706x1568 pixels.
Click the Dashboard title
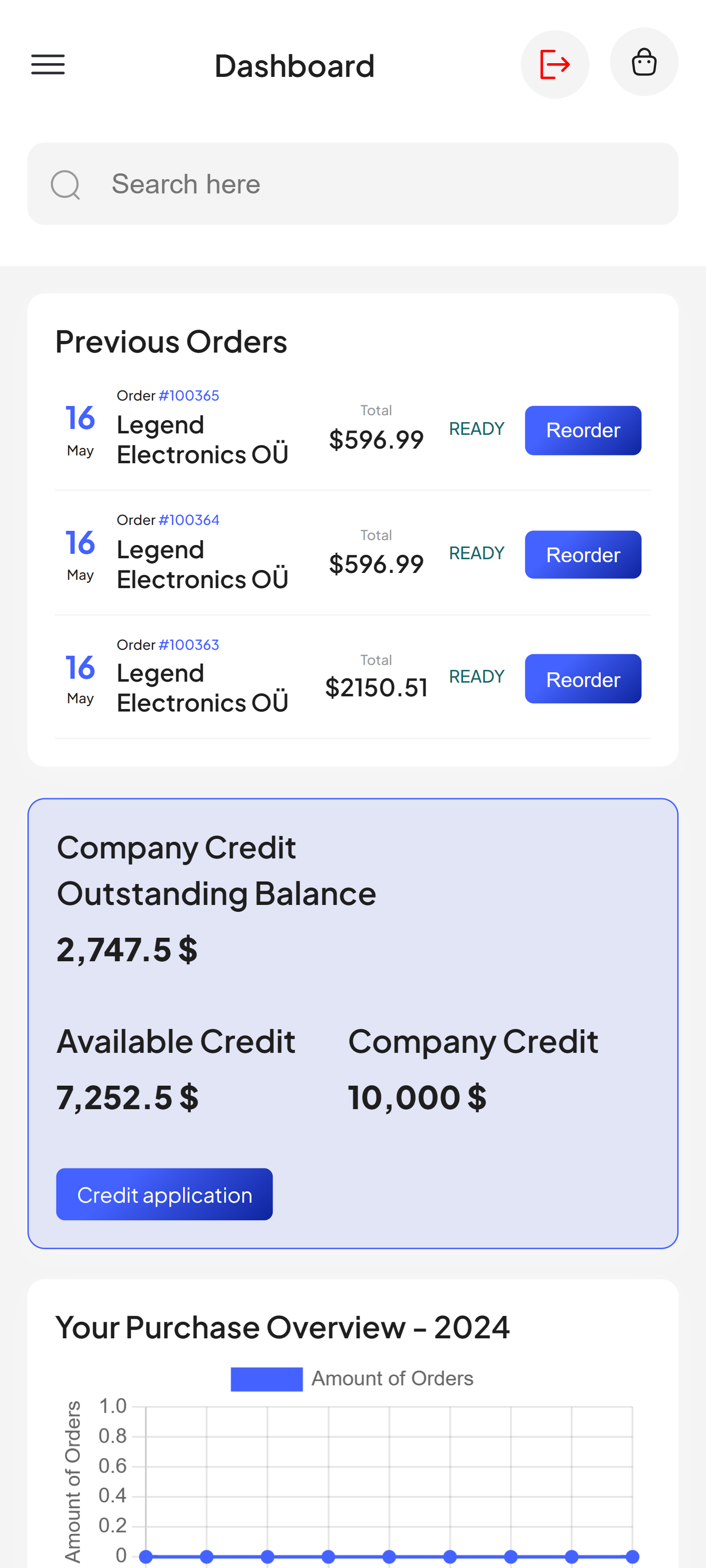pos(295,65)
